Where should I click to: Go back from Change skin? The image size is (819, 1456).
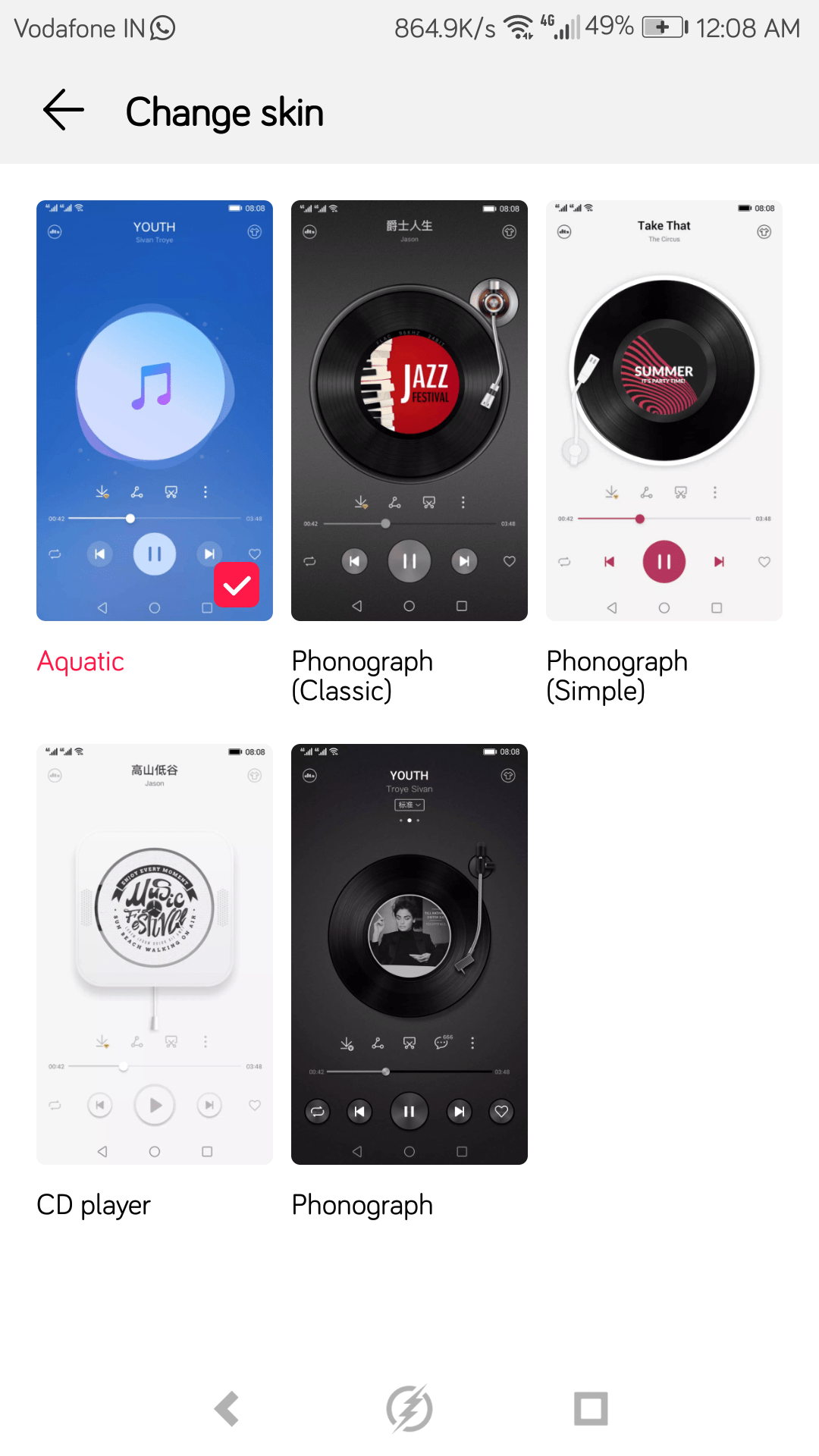(x=64, y=111)
